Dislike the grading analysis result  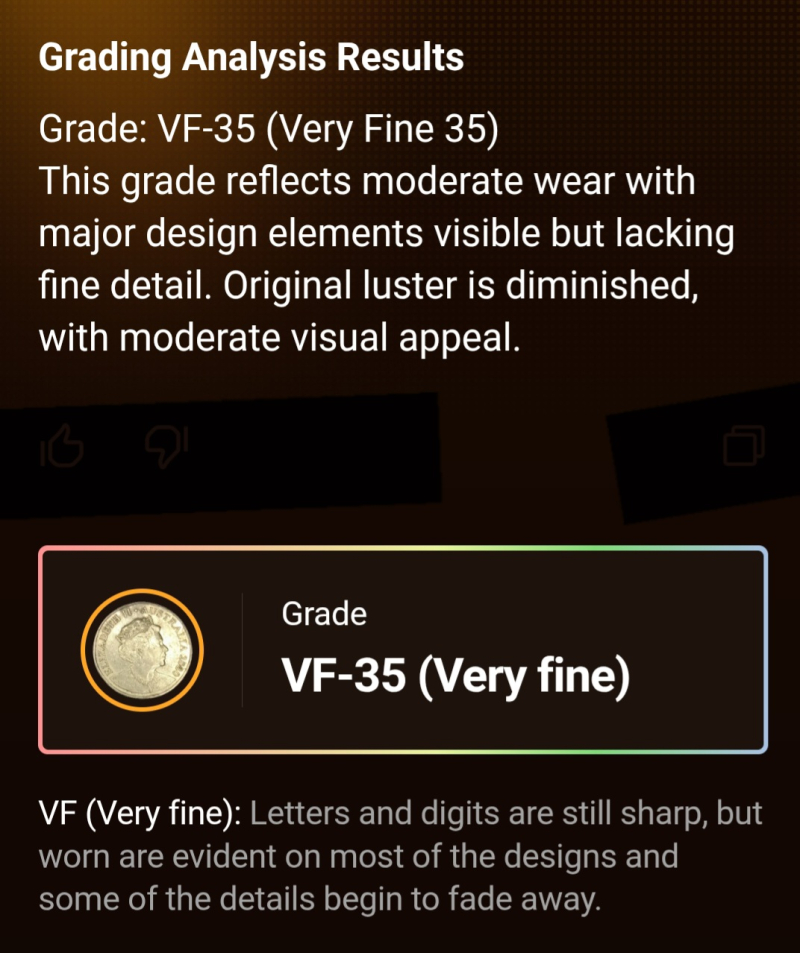[x=166, y=447]
